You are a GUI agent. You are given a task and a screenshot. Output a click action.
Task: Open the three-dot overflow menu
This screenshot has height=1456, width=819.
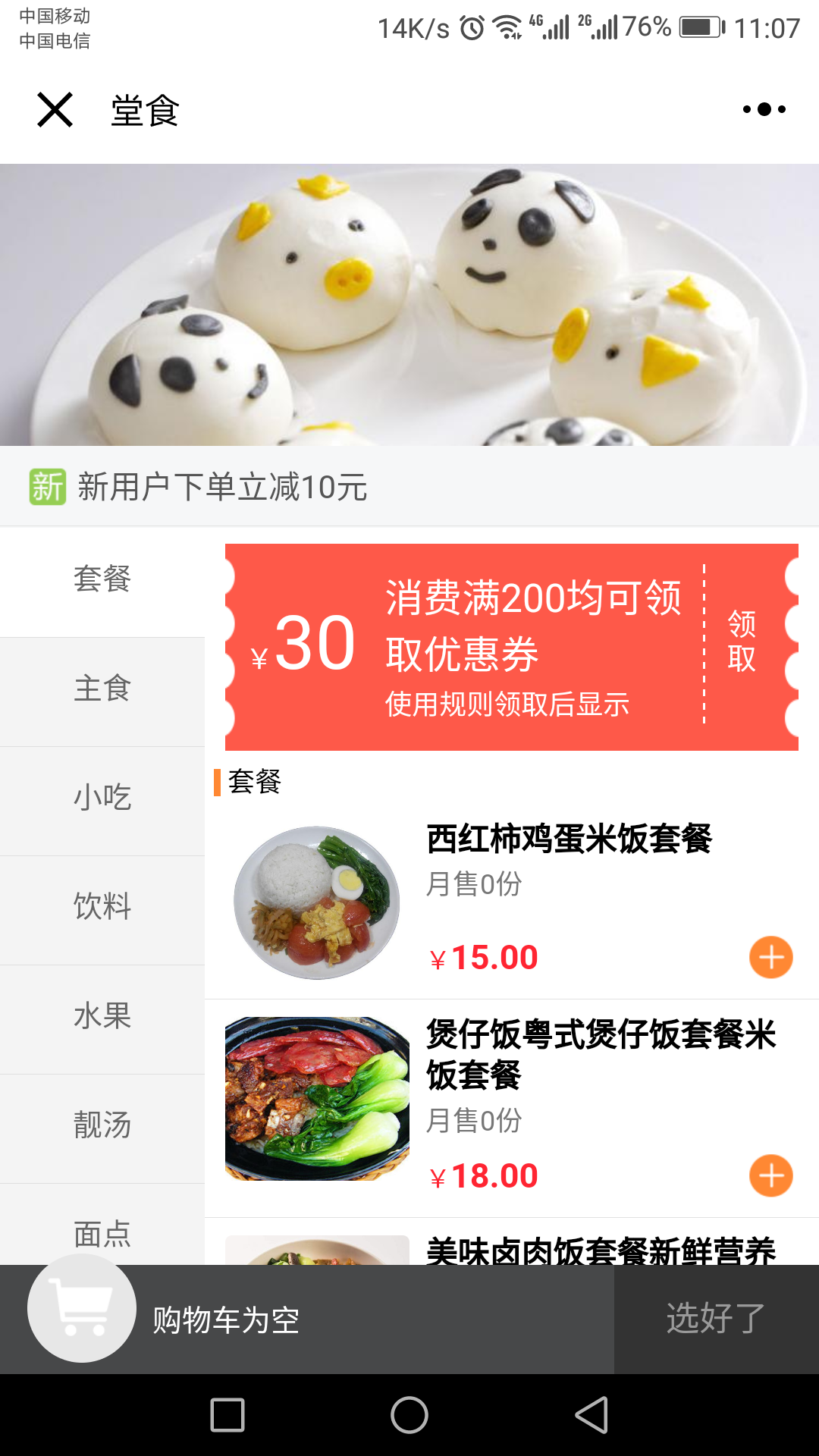(764, 110)
